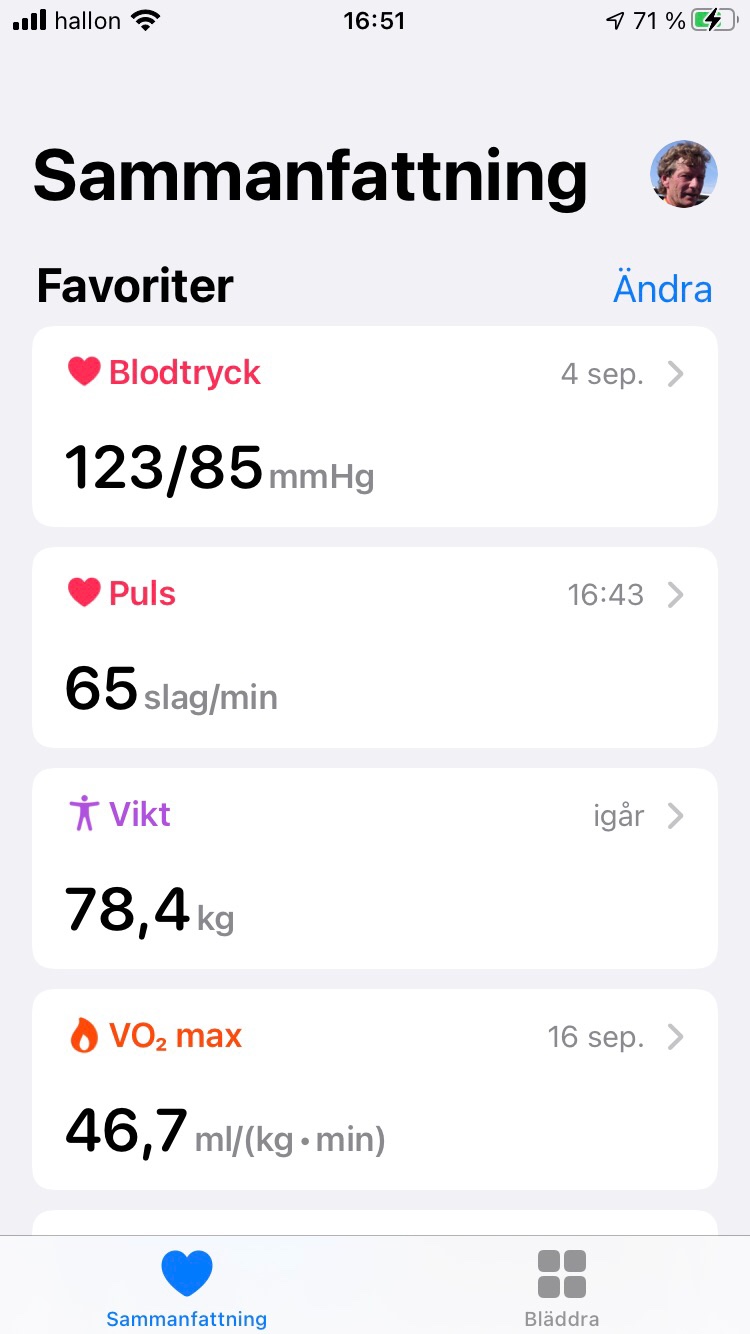Screen dimensions: 750x1334
Task: Open the Puls heart rate card
Action: coord(375,648)
